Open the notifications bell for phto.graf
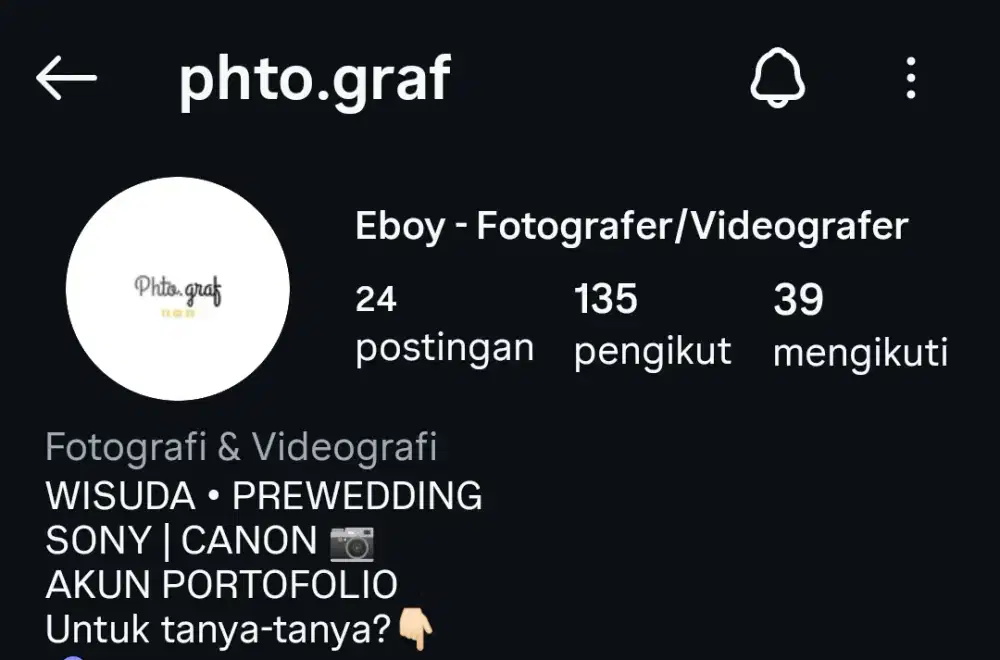 pos(777,78)
